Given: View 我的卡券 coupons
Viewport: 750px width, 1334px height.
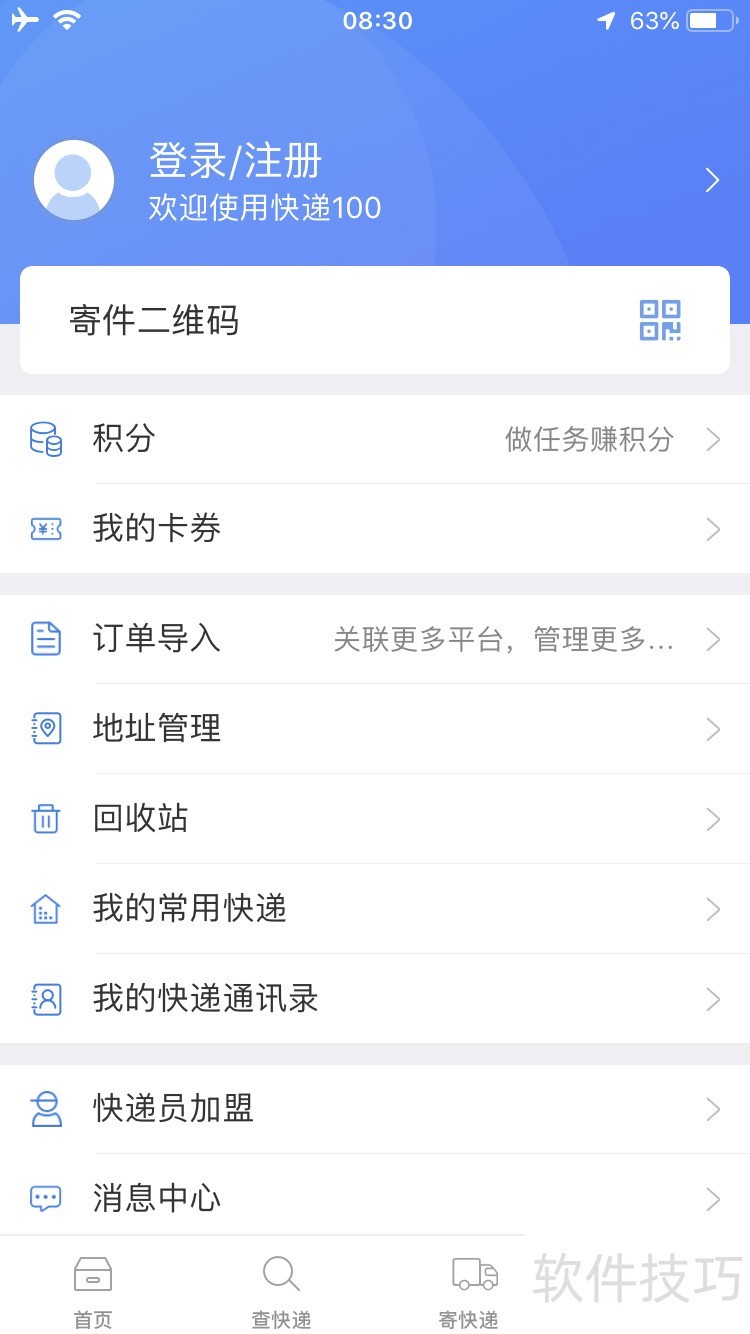Looking at the screenshot, I should pyautogui.click(x=374, y=529).
